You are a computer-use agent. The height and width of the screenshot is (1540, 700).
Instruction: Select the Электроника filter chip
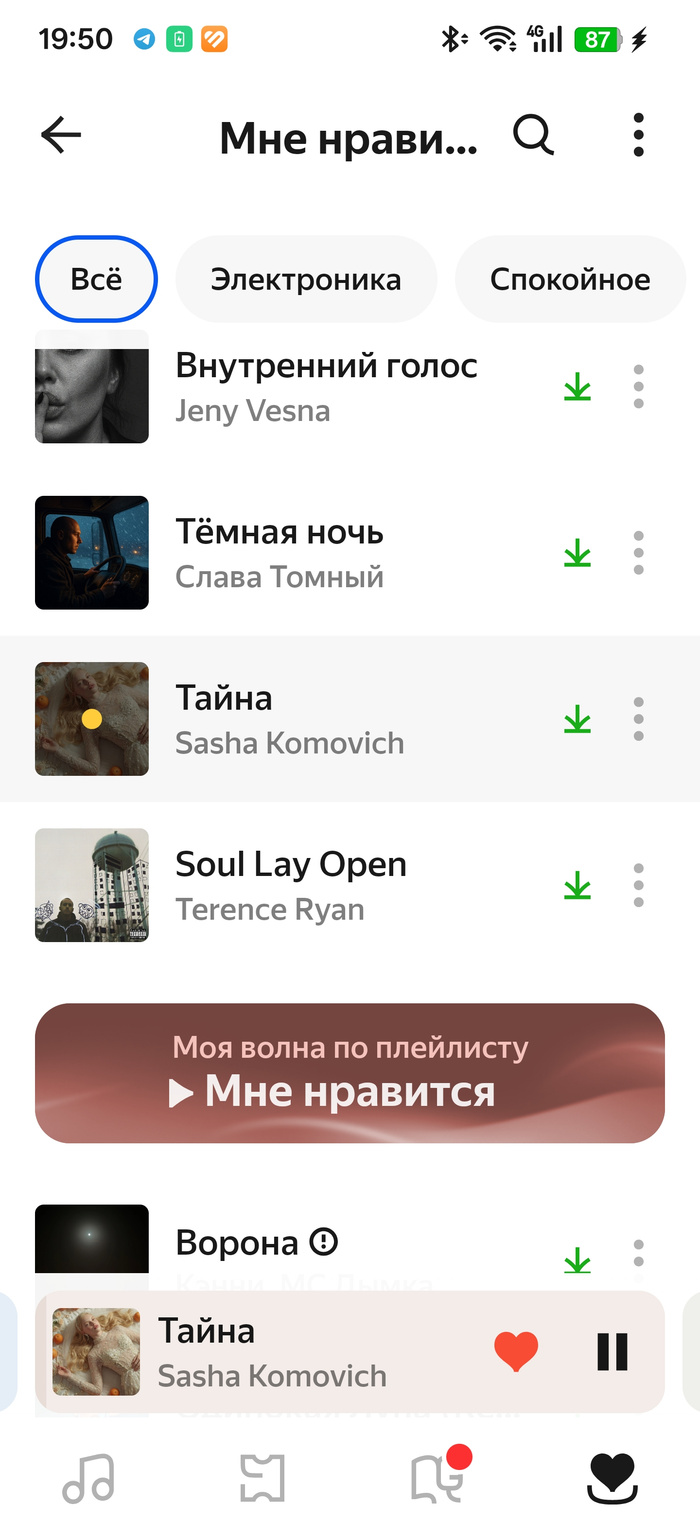pos(306,279)
